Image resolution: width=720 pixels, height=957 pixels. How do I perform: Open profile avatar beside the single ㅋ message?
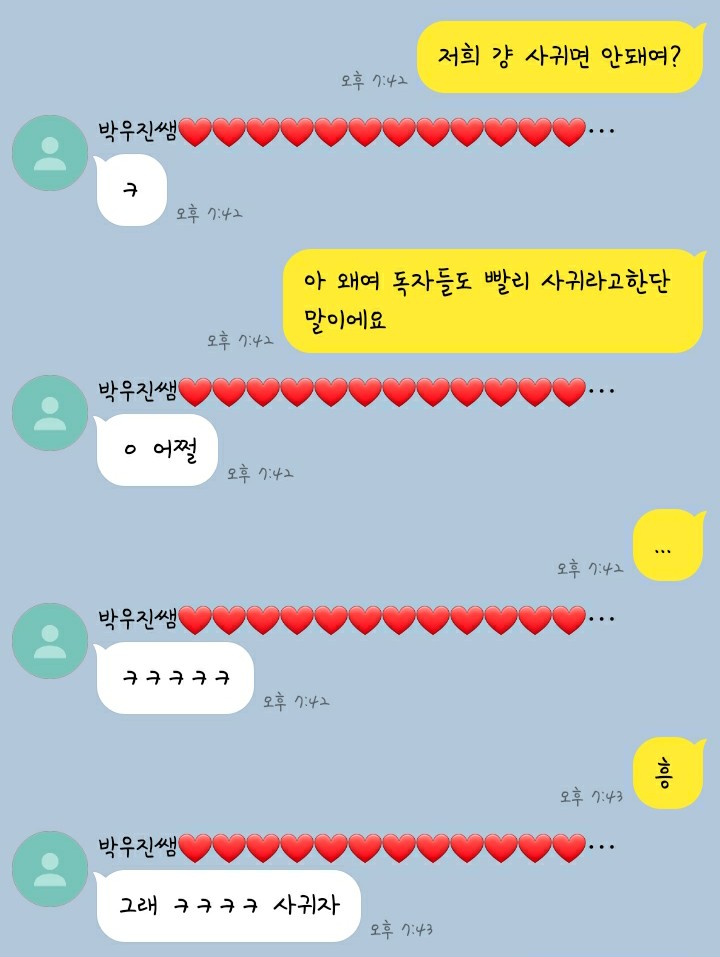tap(49, 153)
